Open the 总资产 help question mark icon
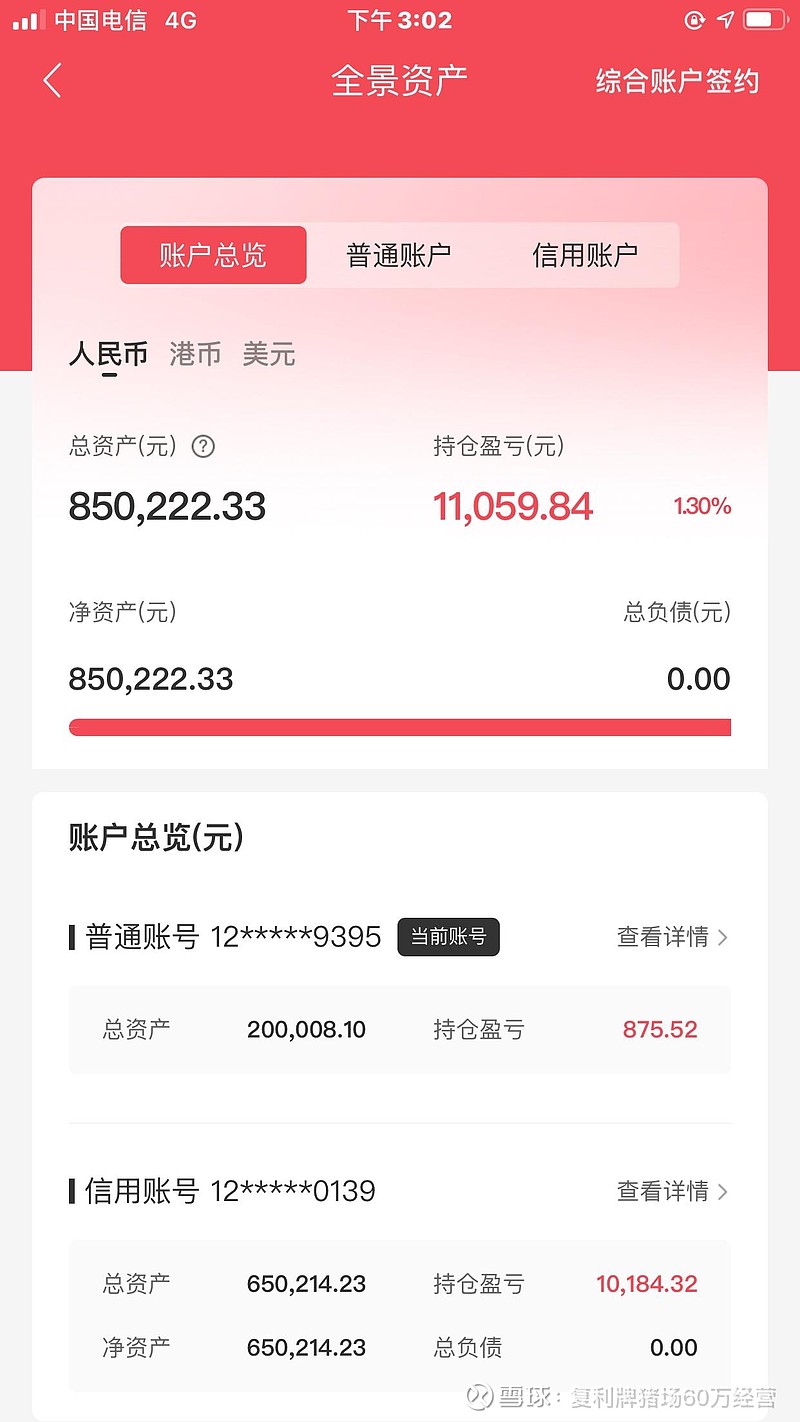The image size is (800, 1422). [x=203, y=447]
